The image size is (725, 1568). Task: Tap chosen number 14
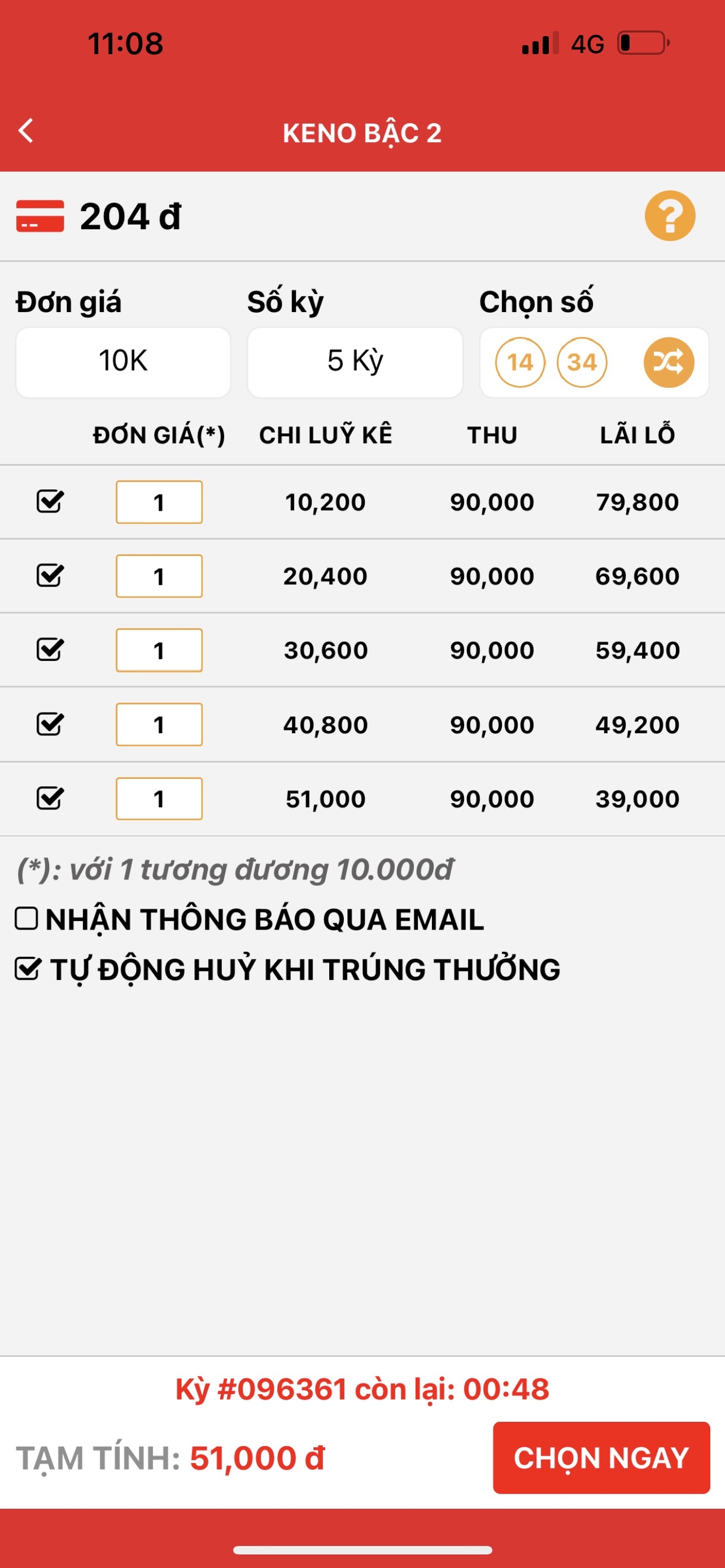[520, 362]
